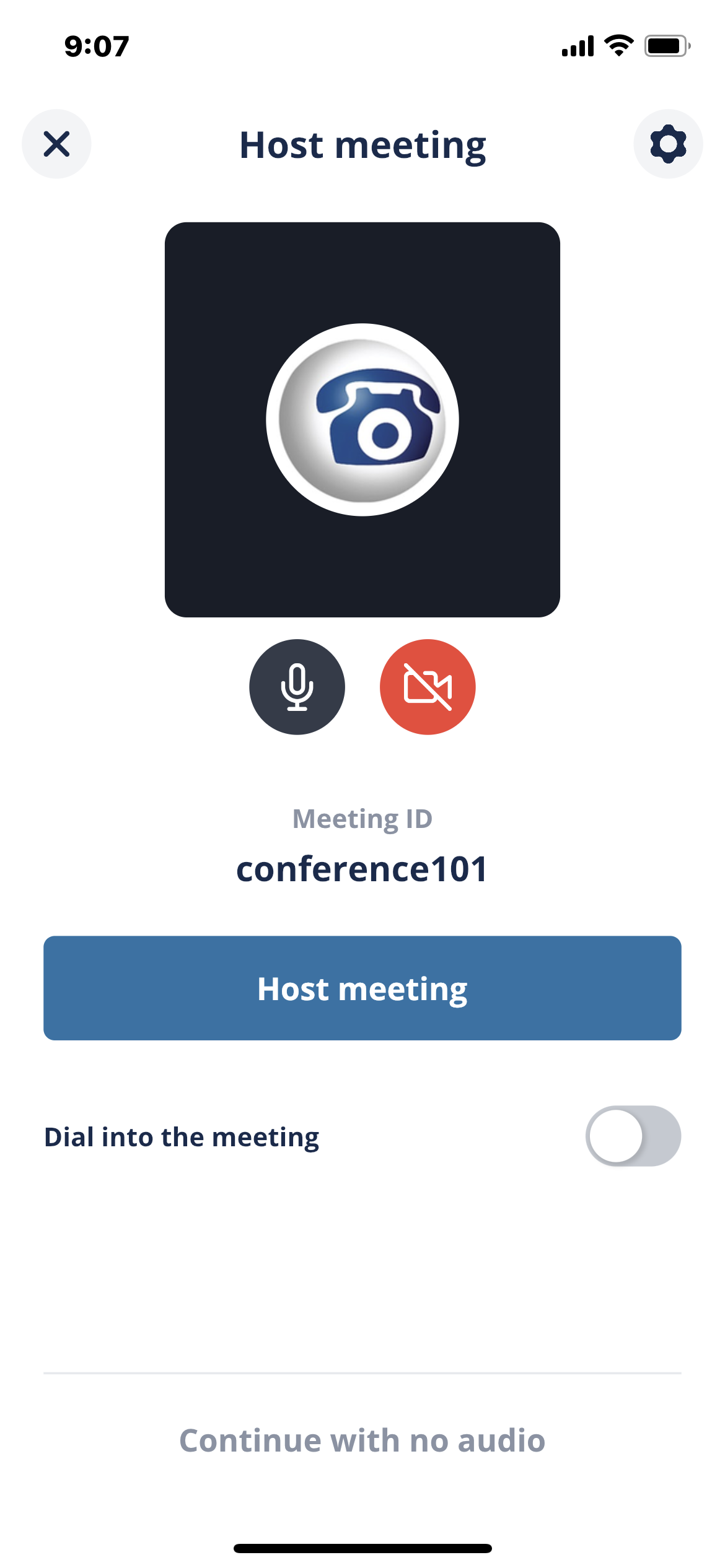Continue with no audio
This screenshot has height=1568, width=725.
[362, 1440]
